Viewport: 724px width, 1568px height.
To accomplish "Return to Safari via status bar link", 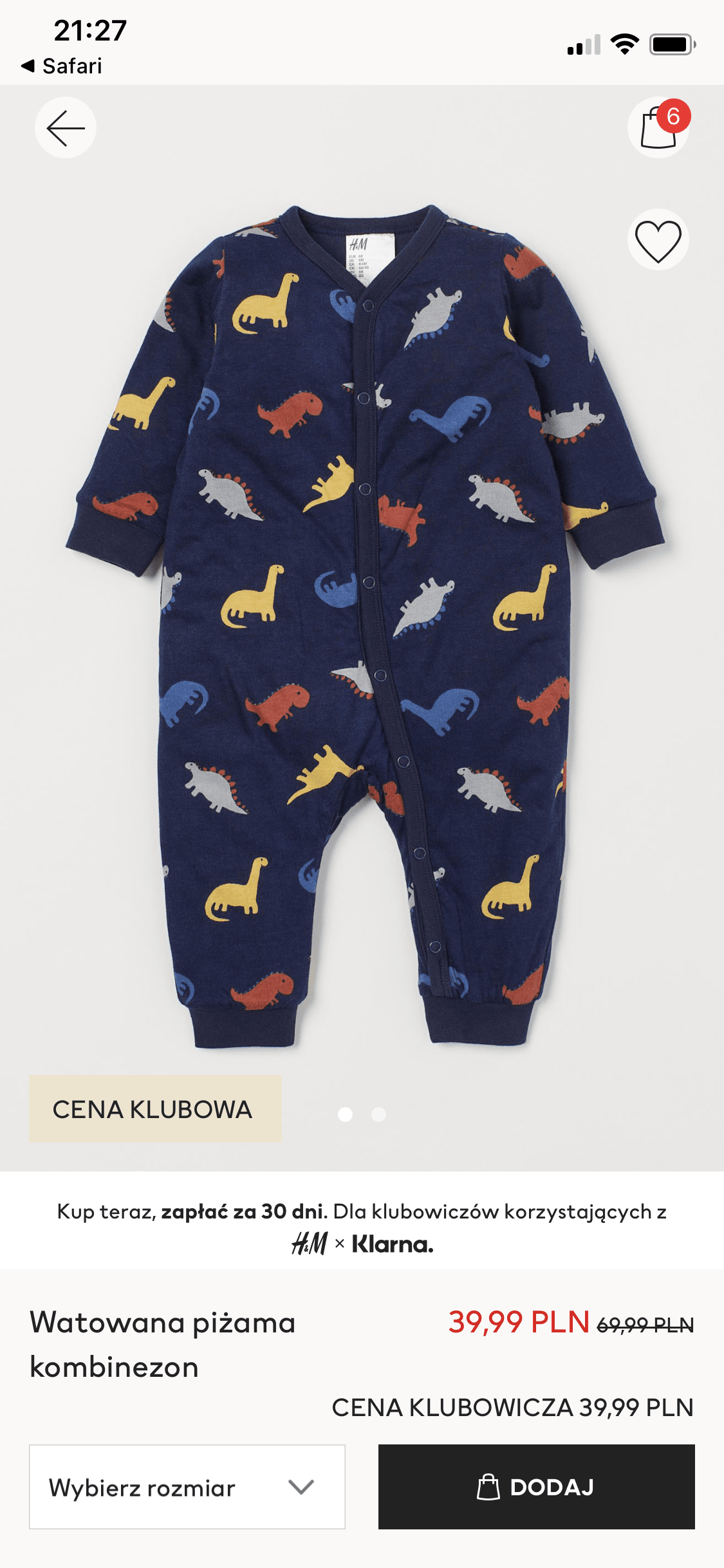I will (62, 66).
